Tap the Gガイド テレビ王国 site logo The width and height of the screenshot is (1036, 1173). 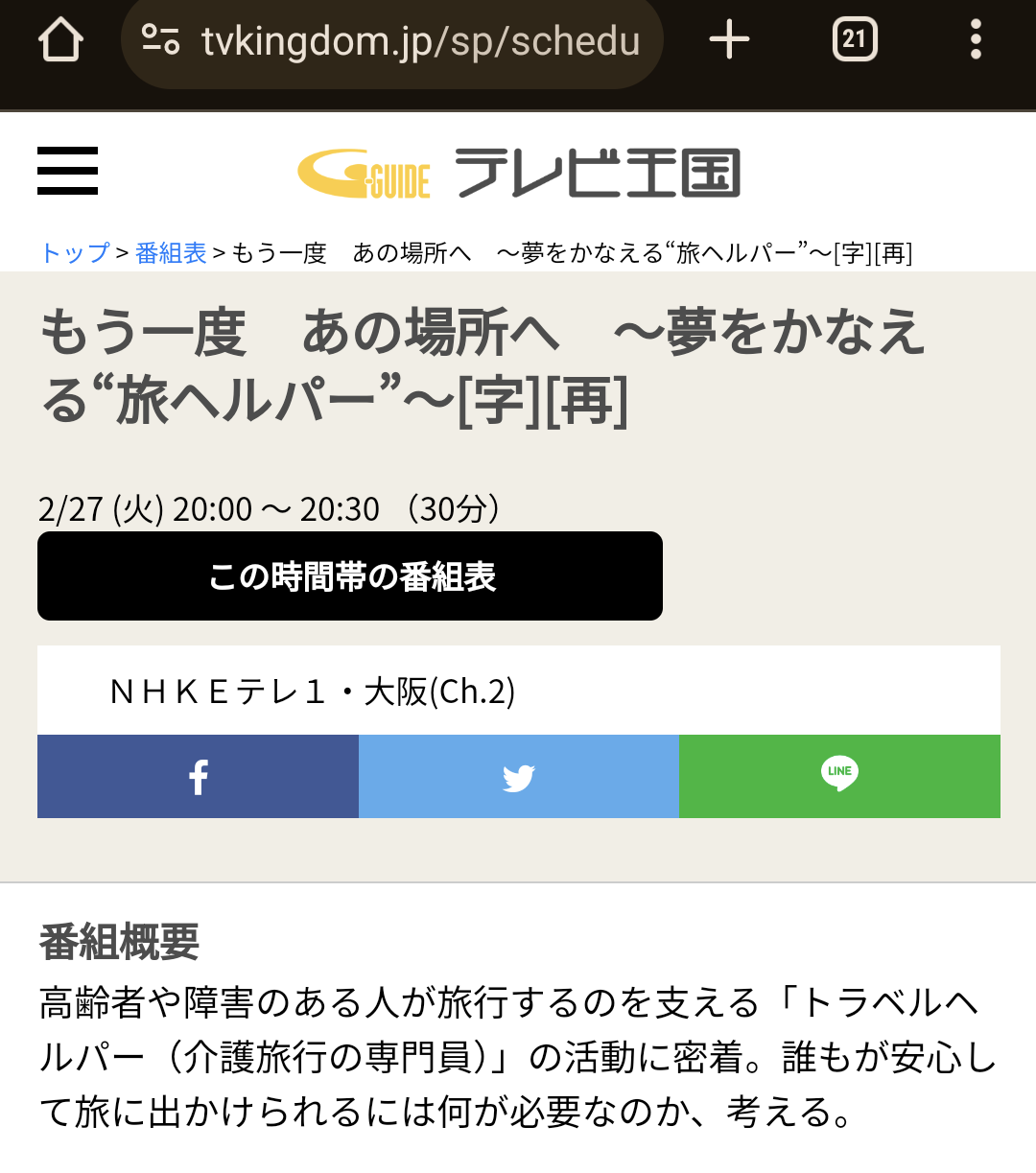[x=518, y=173]
